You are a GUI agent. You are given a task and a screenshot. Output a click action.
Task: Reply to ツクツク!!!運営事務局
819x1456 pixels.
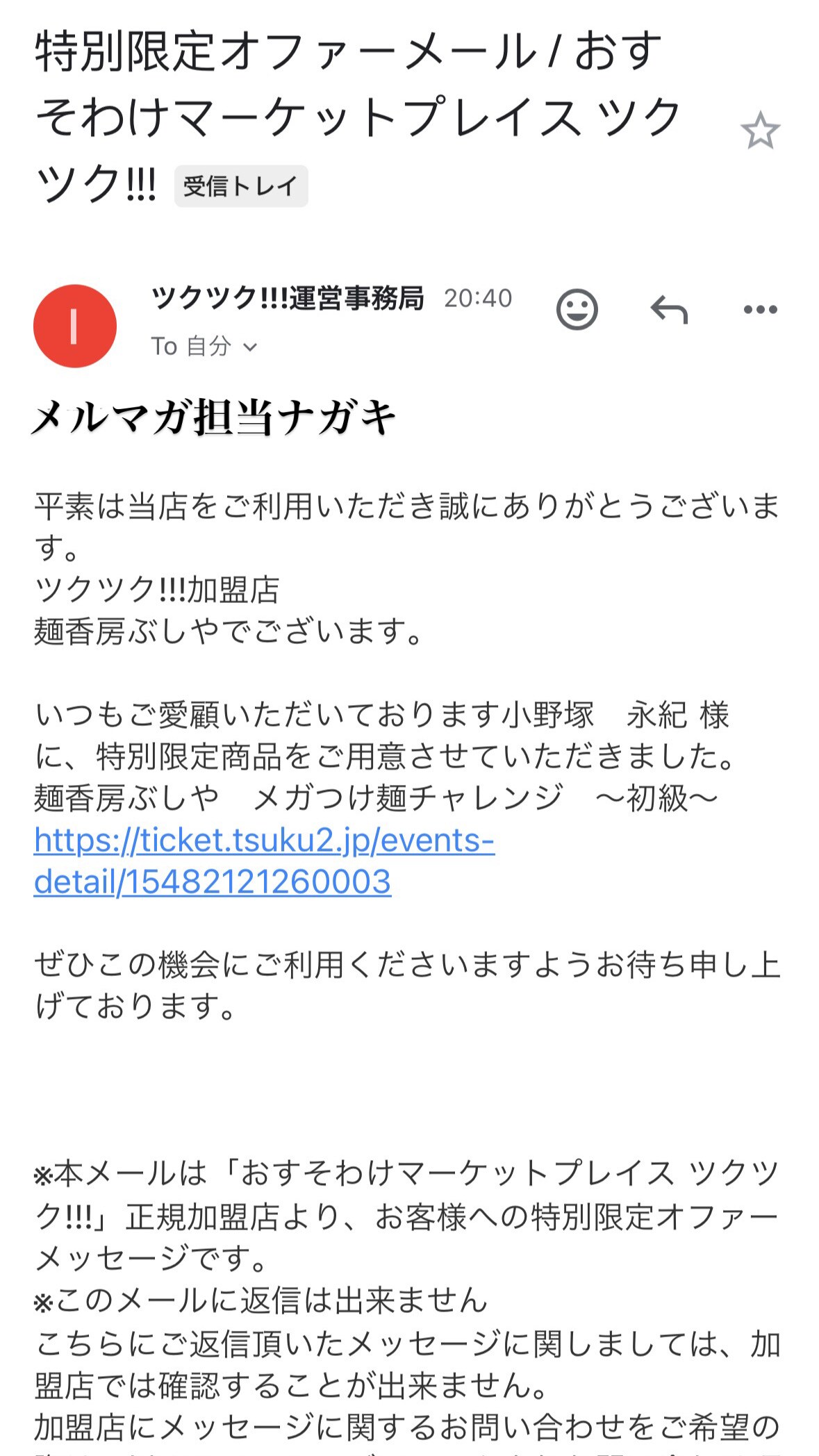click(x=668, y=310)
